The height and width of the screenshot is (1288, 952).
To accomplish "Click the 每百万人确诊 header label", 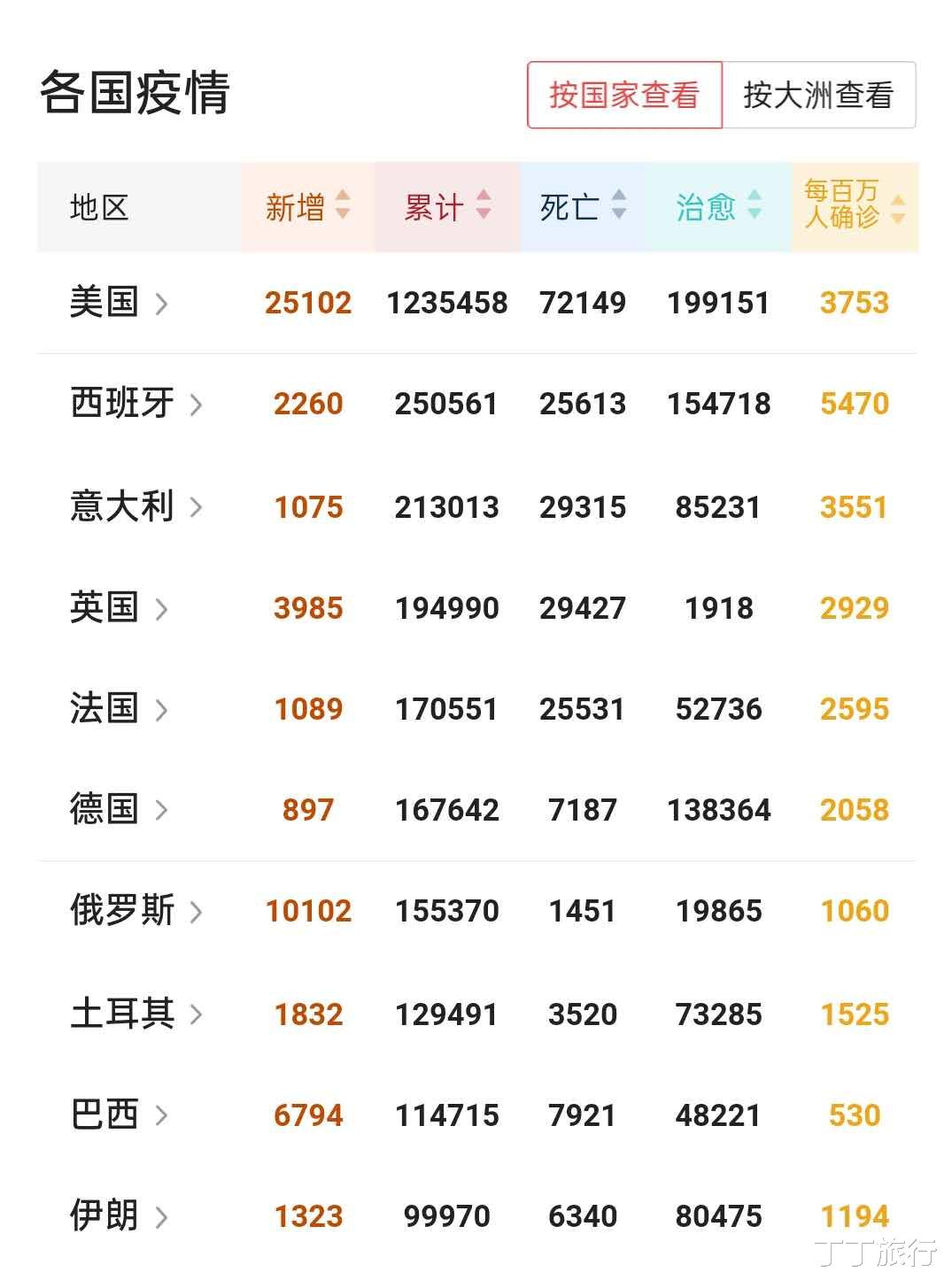I will pos(841,205).
